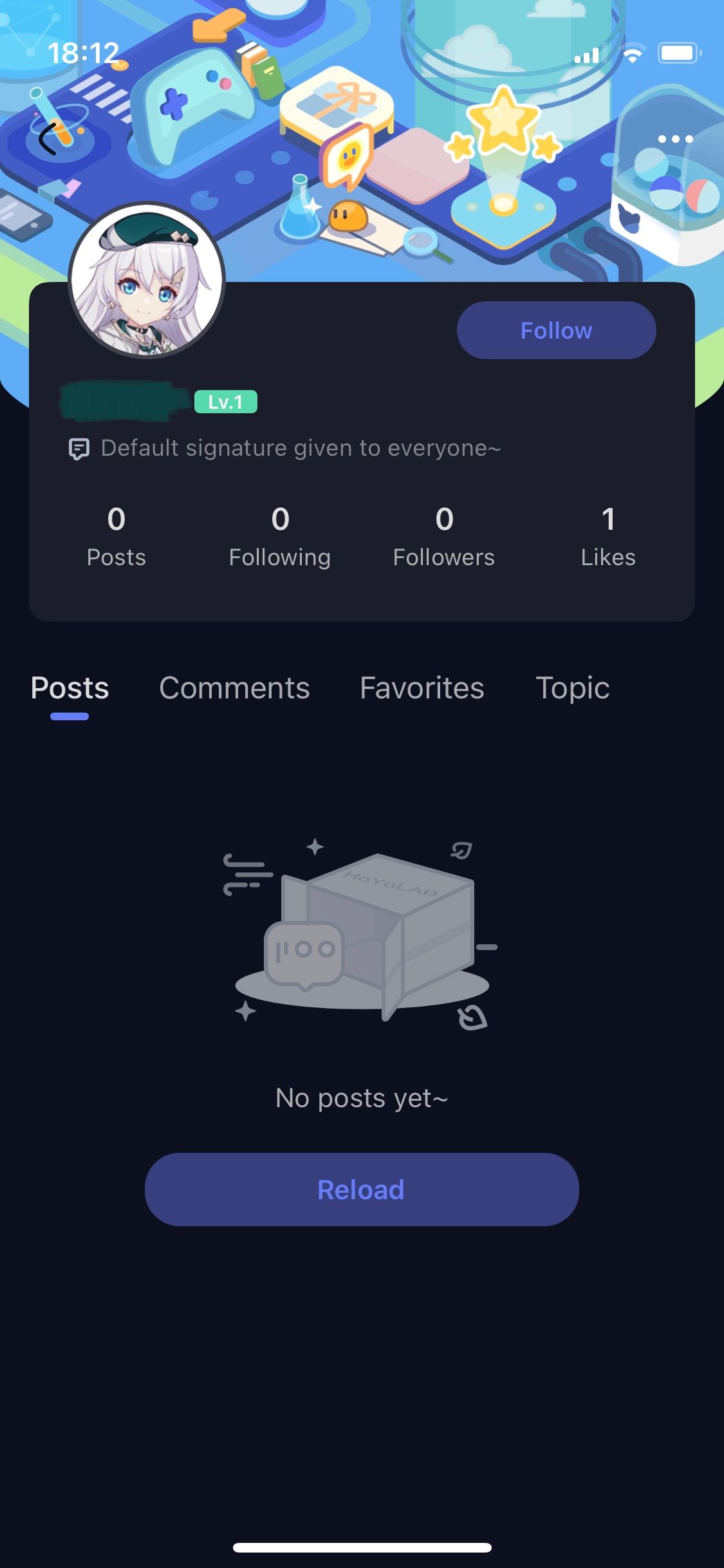This screenshot has height=1568, width=724.
Task: View the Followers list
Action: point(444,537)
